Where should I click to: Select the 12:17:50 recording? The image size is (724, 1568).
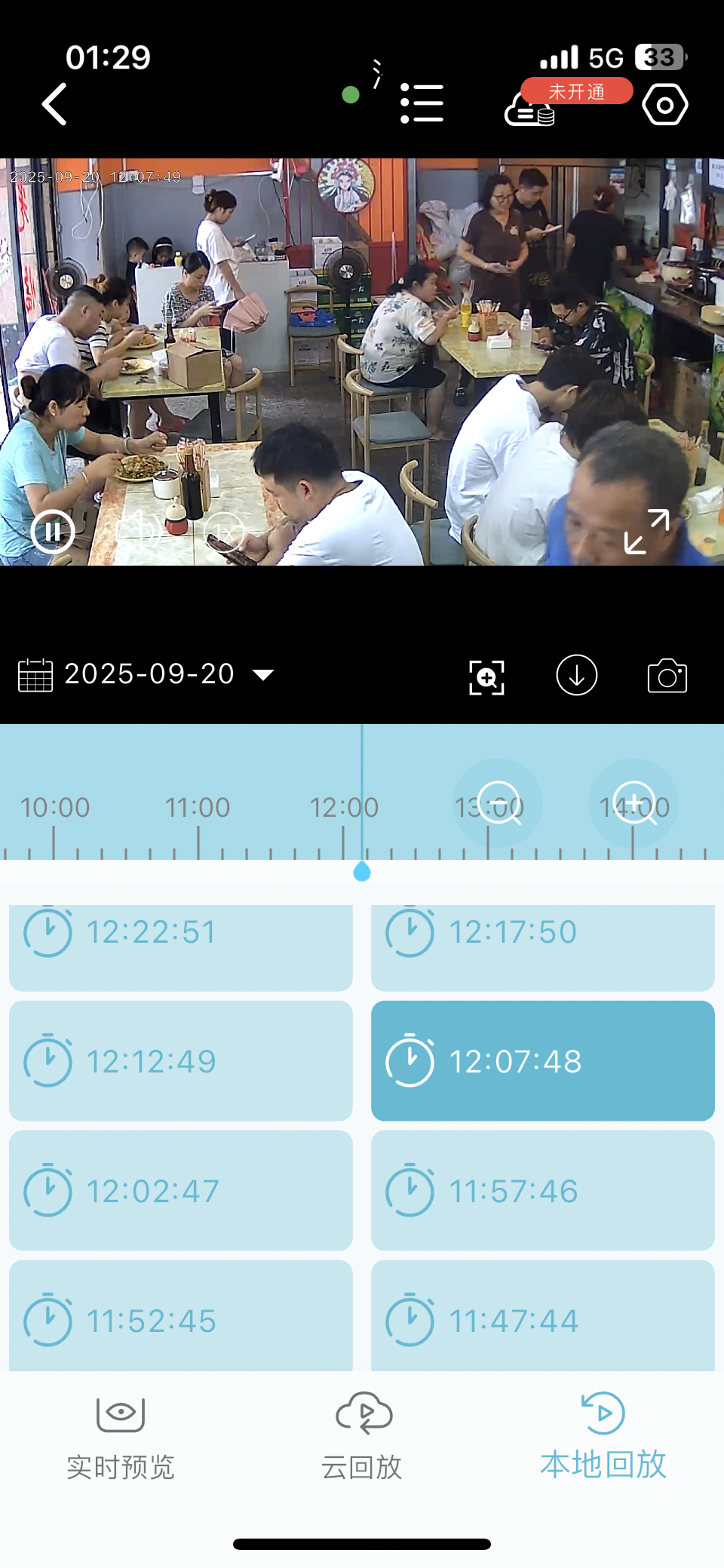click(x=543, y=943)
